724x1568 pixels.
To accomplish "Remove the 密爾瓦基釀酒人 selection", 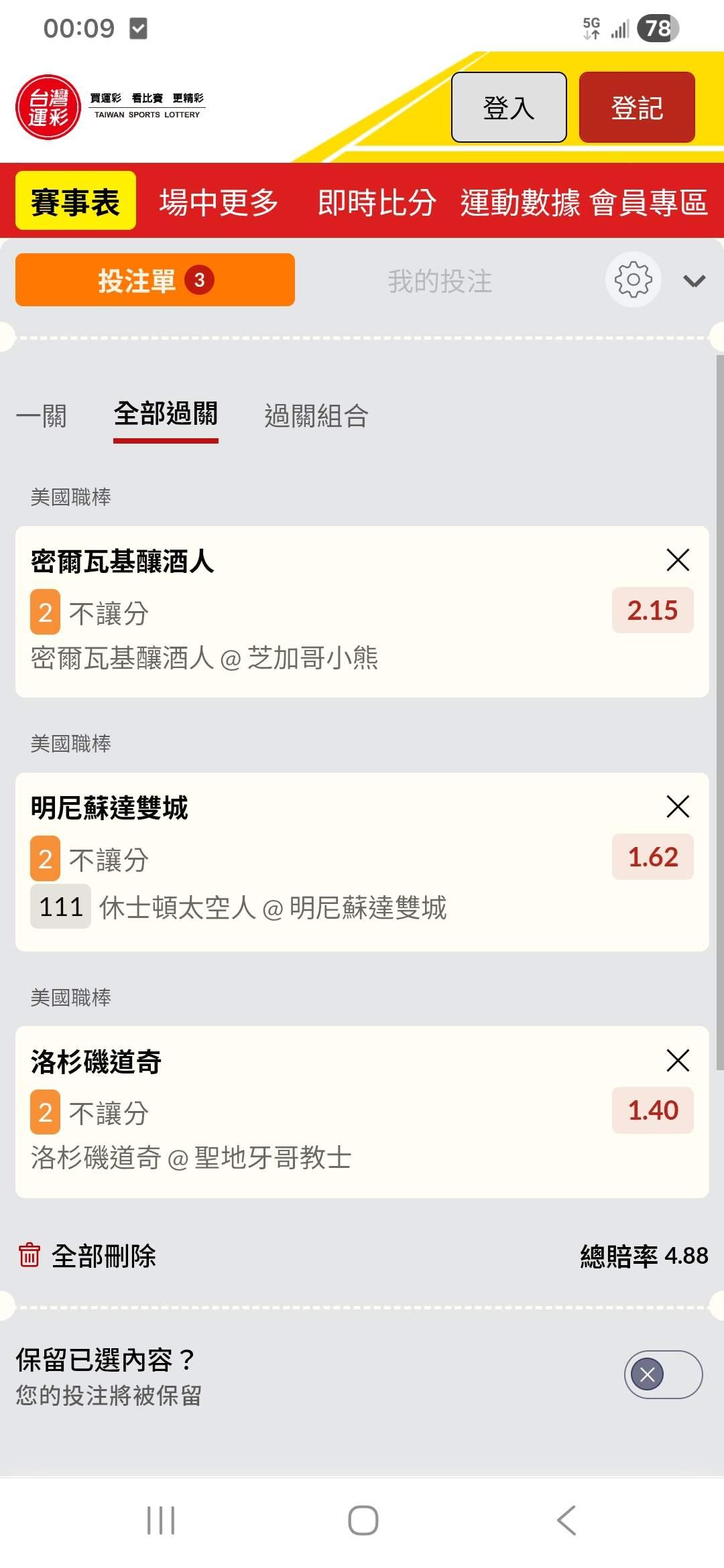I will (678, 560).
